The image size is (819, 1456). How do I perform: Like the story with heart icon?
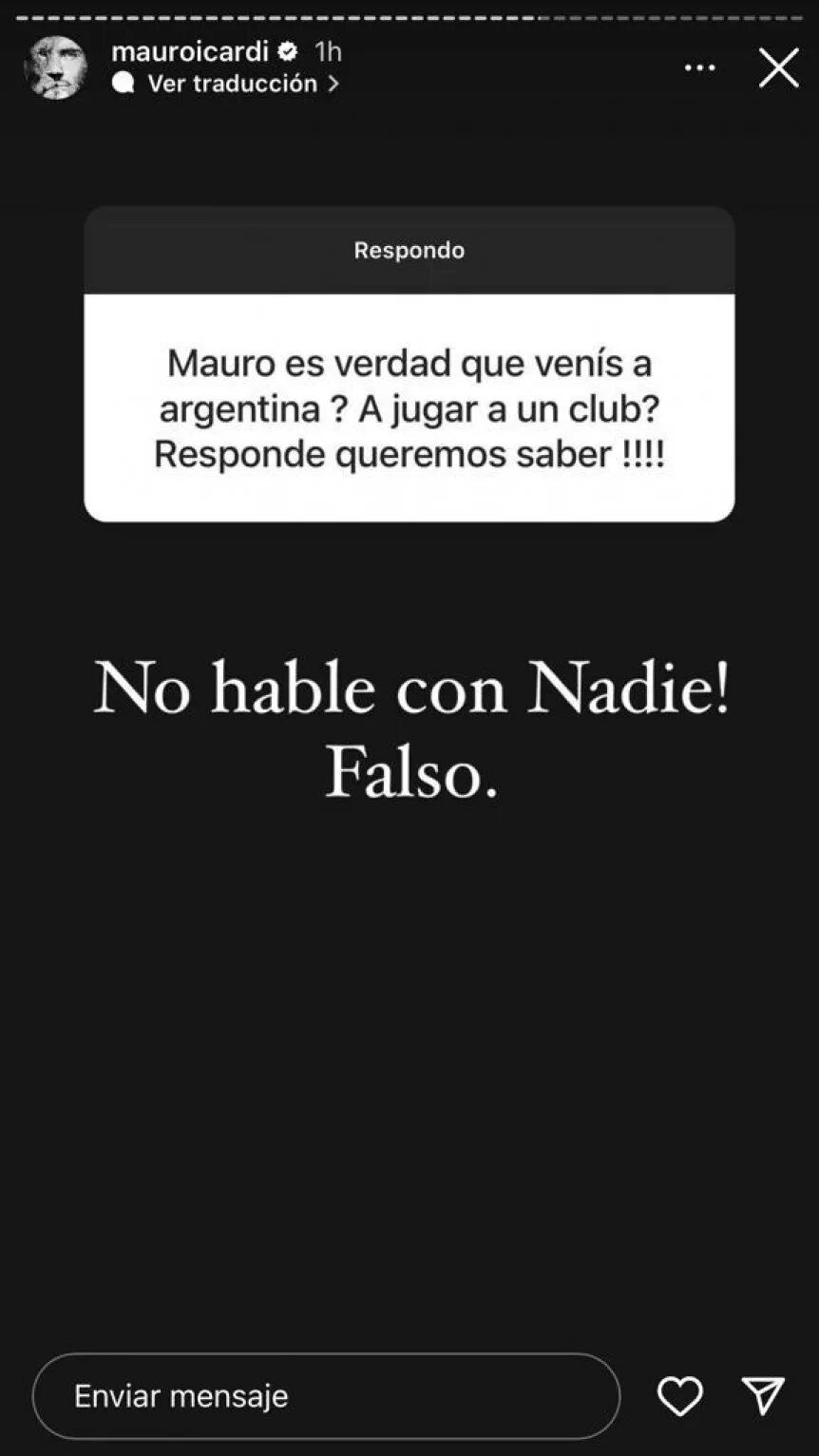680,1396
